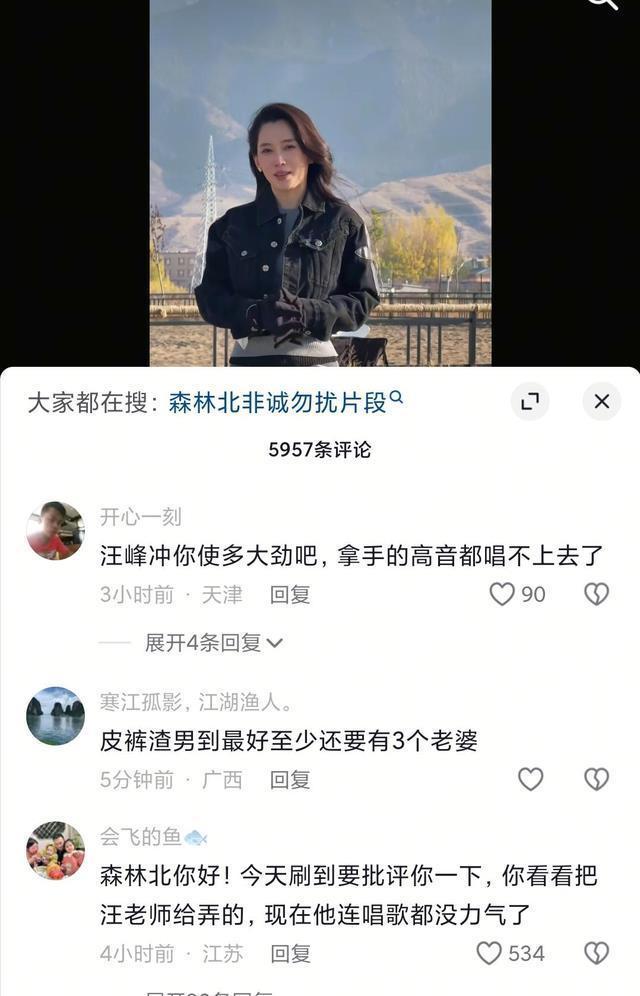Dislike 寒江孤影's comment

click(x=596, y=779)
